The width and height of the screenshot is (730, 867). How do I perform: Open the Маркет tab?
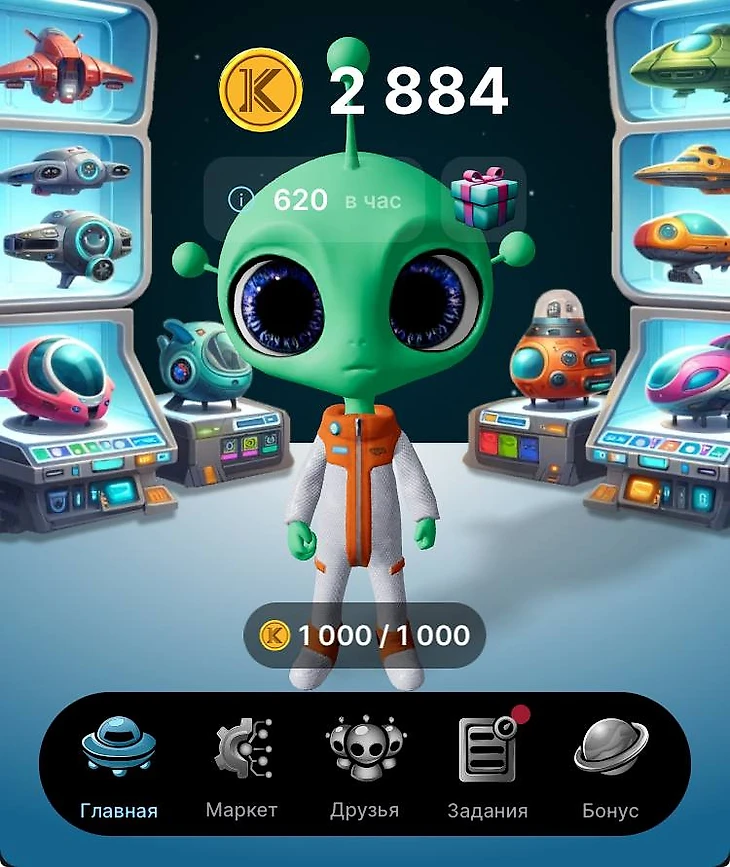pos(241,765)
